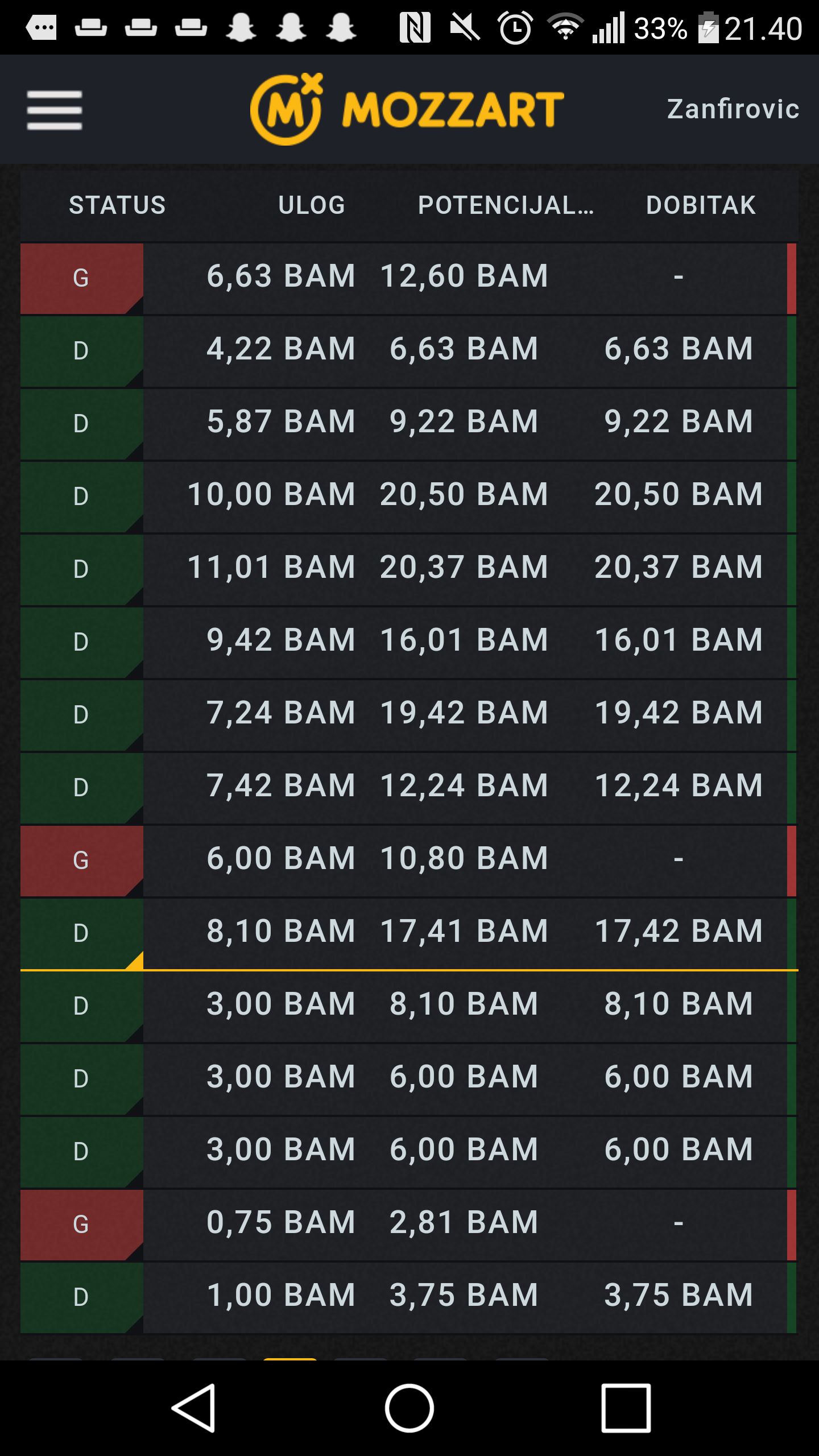Open the hamburger menu
The width and height of the screenshot is (819, 1456).
click(55, 110)
